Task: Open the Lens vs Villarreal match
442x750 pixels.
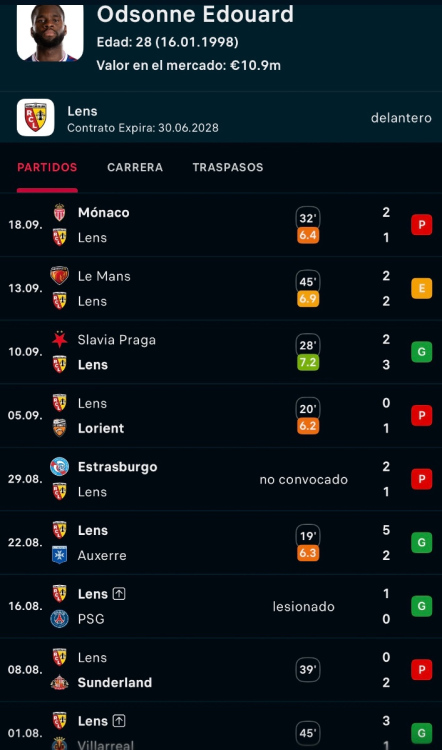Action: click(x=221, y=727)
